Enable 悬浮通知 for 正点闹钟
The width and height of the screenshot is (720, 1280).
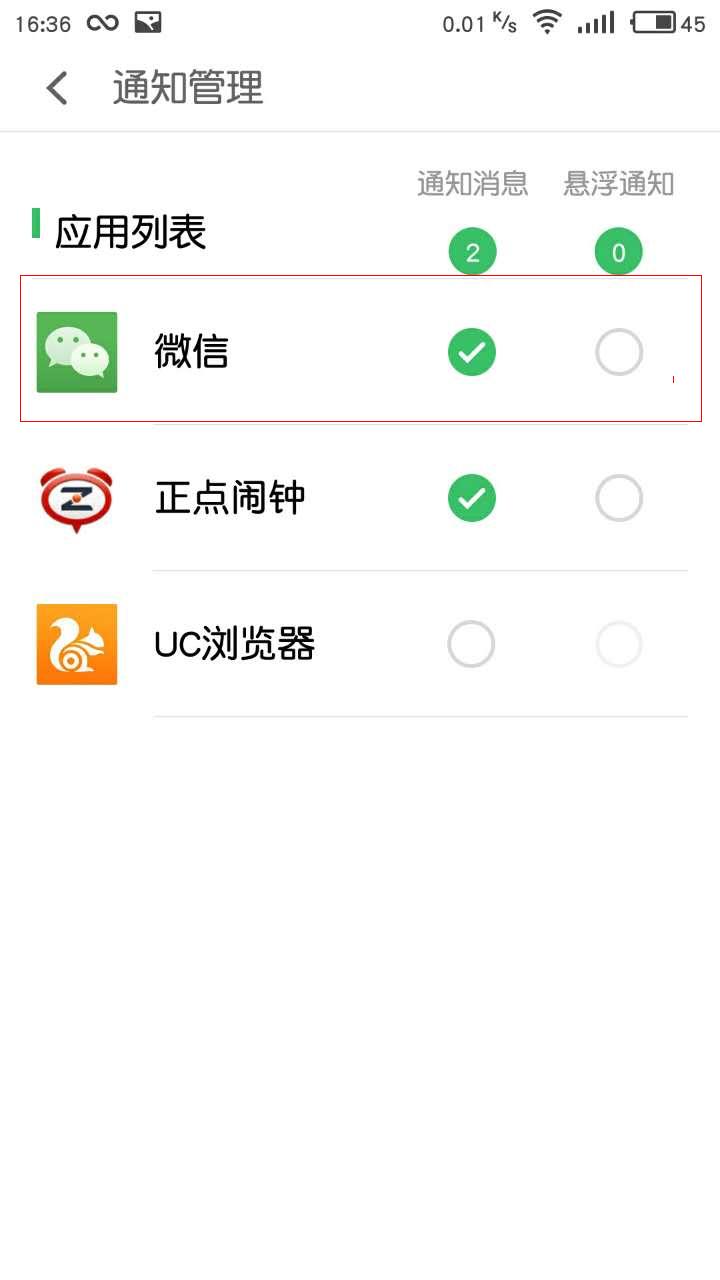618,498
